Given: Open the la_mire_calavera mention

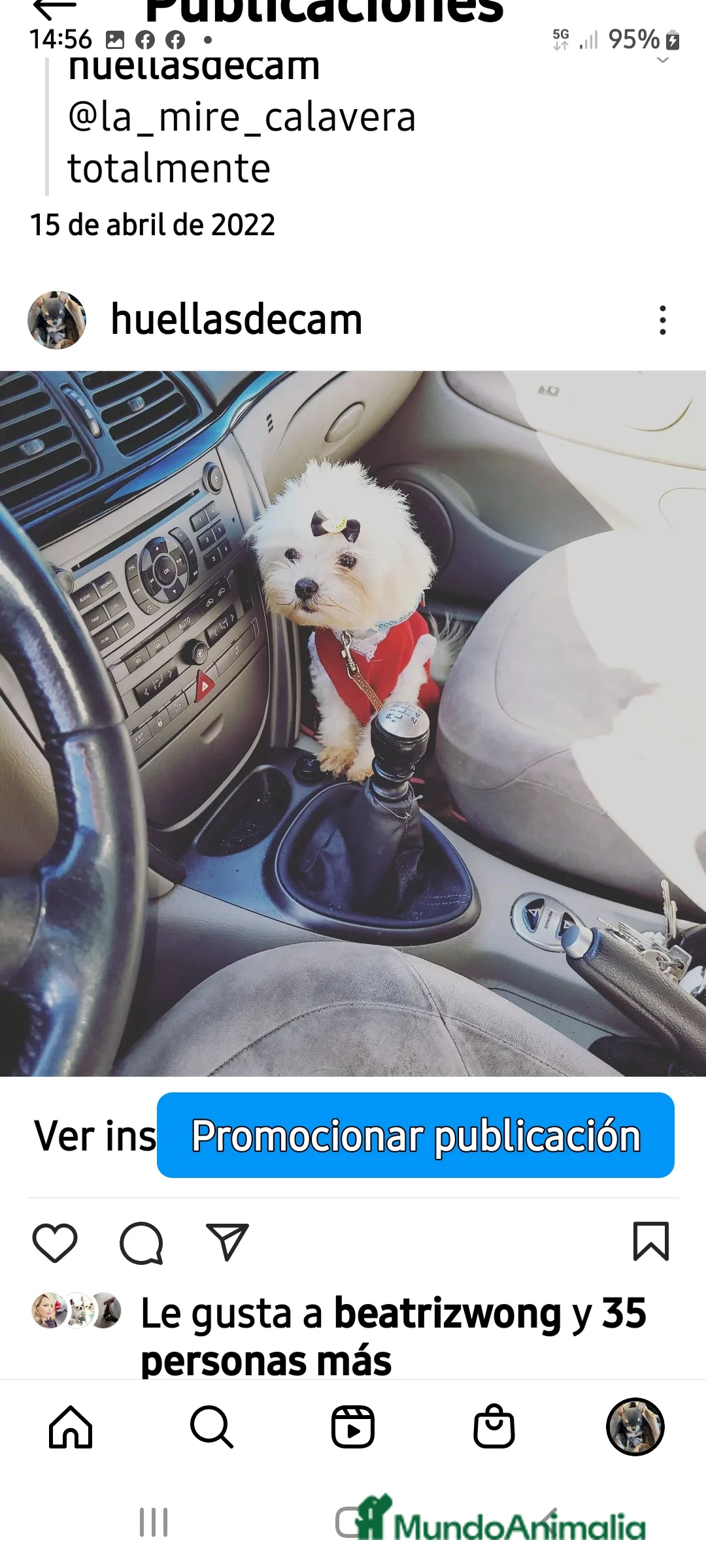Looking at the screenshot, I should click(242, 118).
